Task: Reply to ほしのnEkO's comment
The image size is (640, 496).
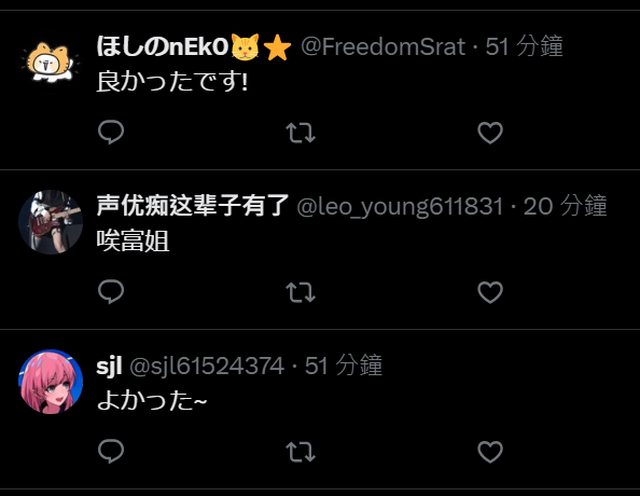Action: coord(111,132)
